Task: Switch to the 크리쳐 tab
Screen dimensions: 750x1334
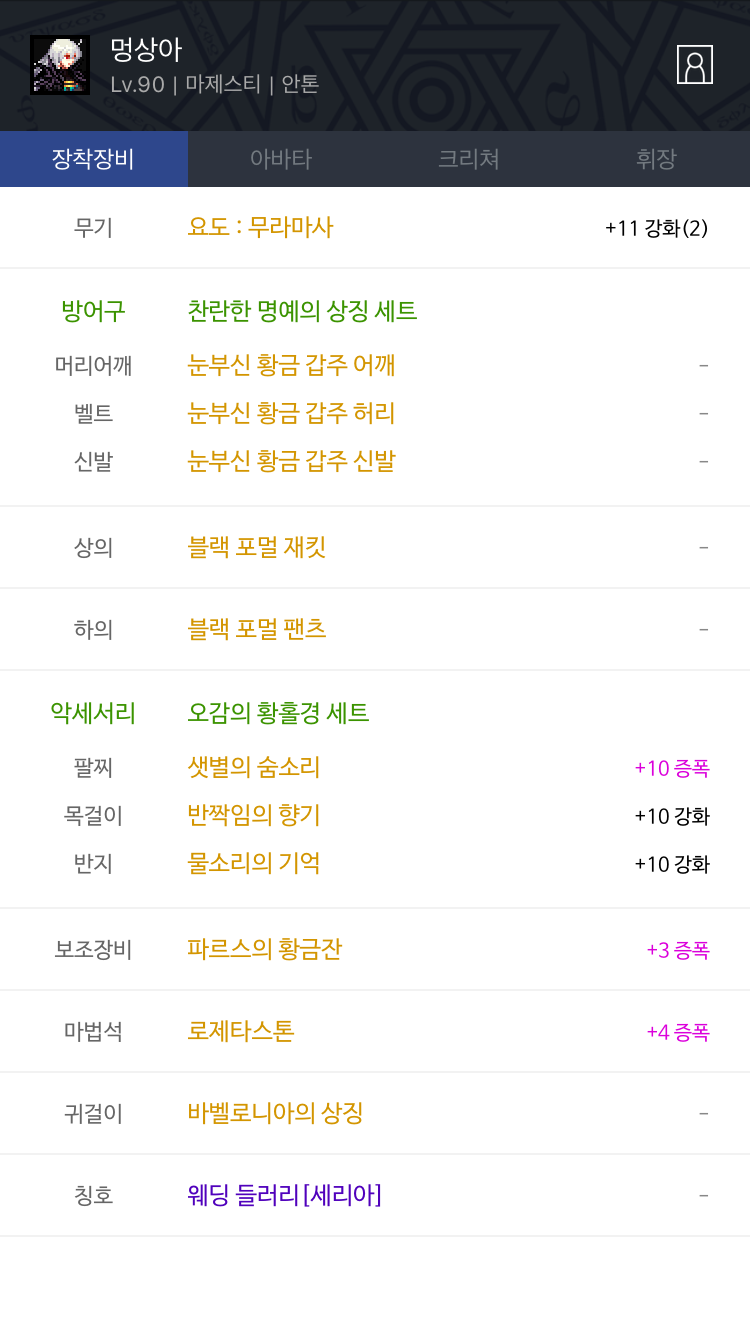Action: point(469,159)
